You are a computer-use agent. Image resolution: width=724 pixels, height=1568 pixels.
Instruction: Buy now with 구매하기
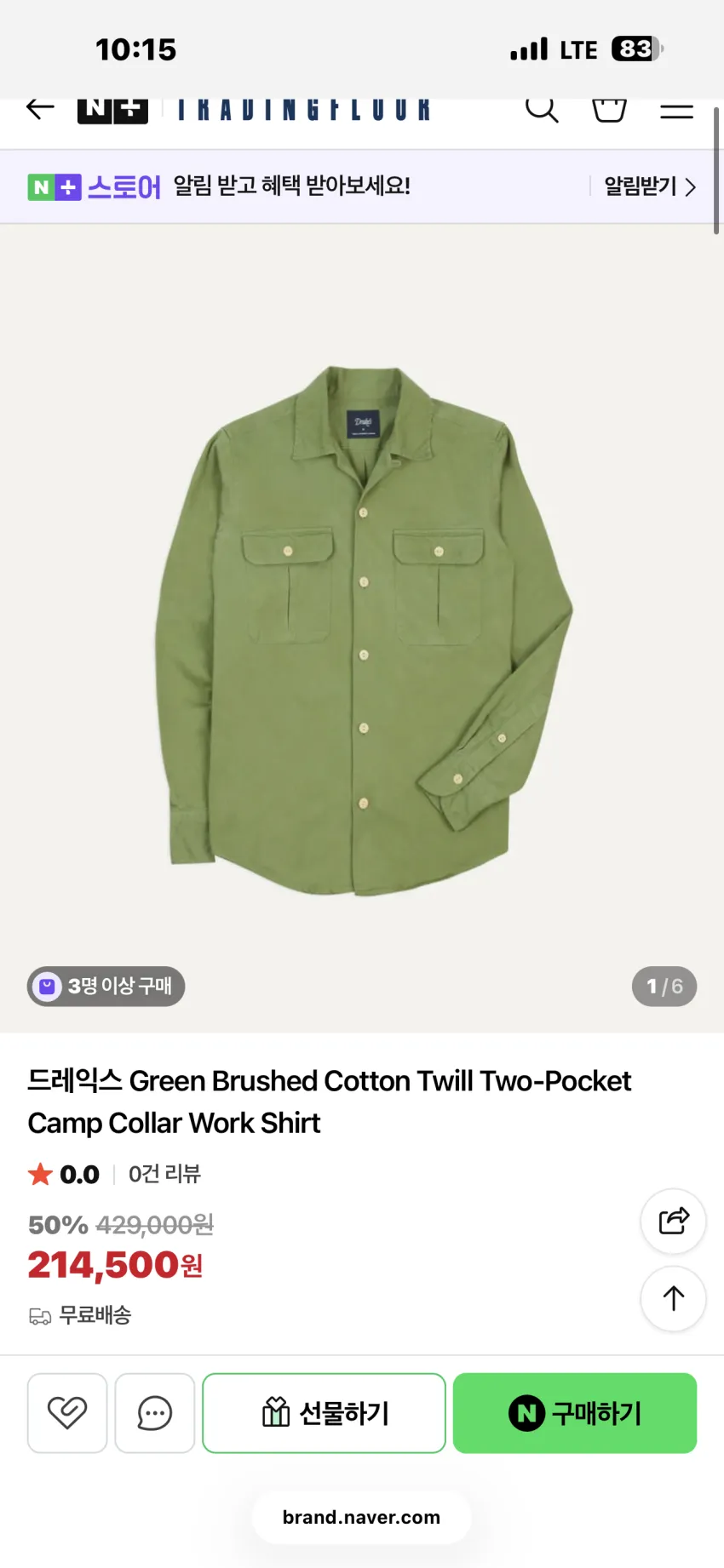click(575, 1413)
